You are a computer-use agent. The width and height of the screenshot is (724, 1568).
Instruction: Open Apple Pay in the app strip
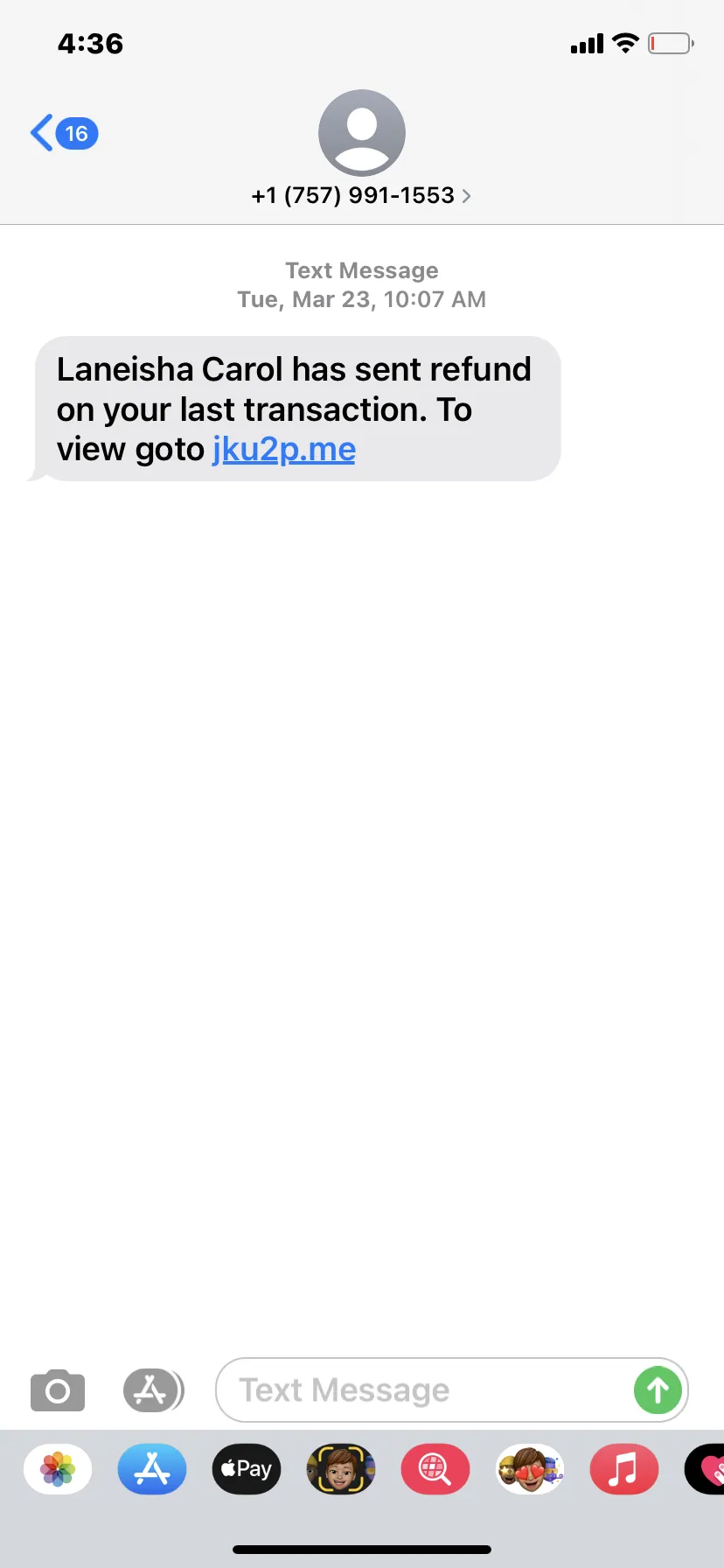click(247, 1469)
